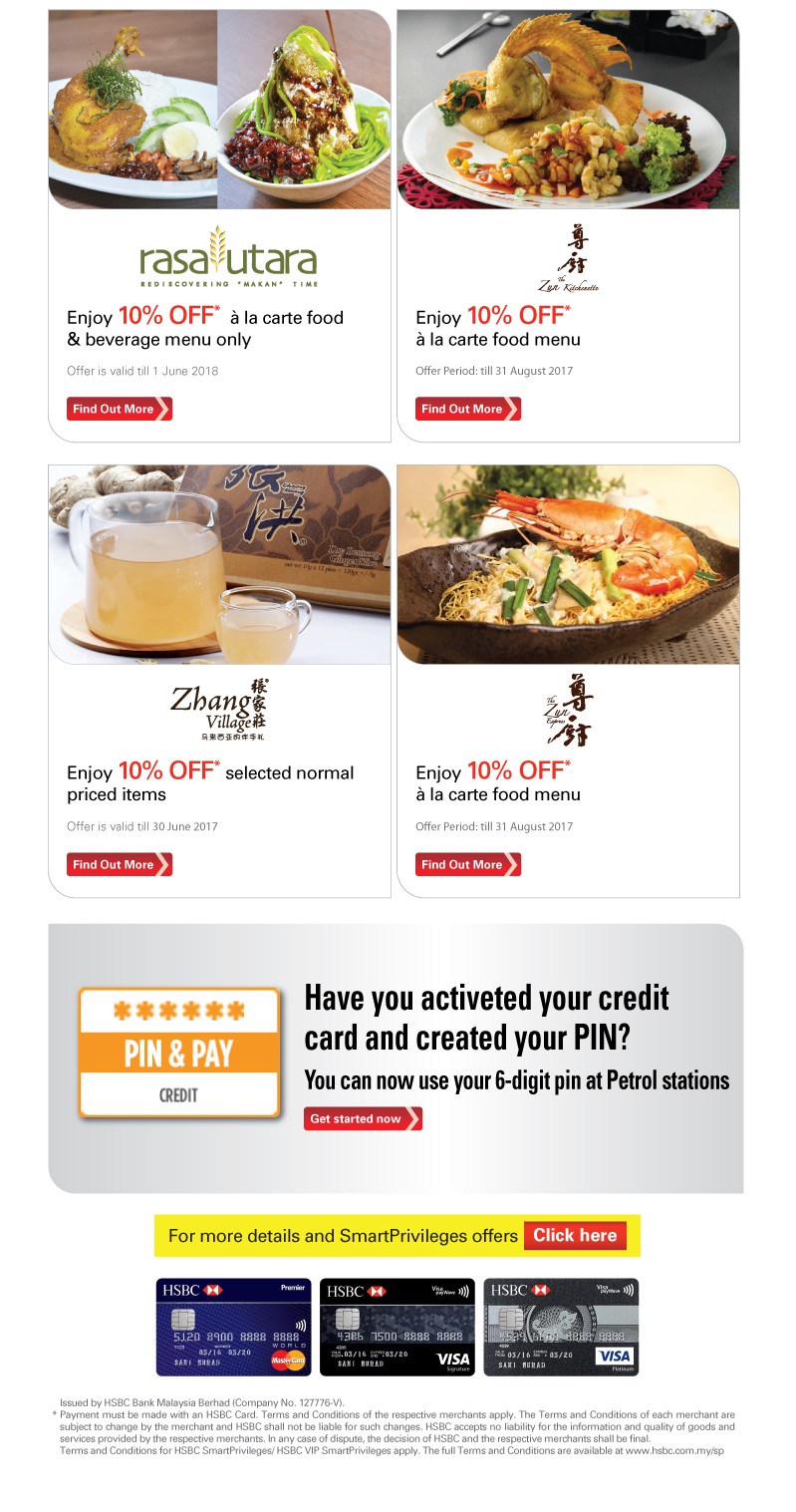Tap Find Out More under Zun Express

pyautogui.click(x=467, y=864)
